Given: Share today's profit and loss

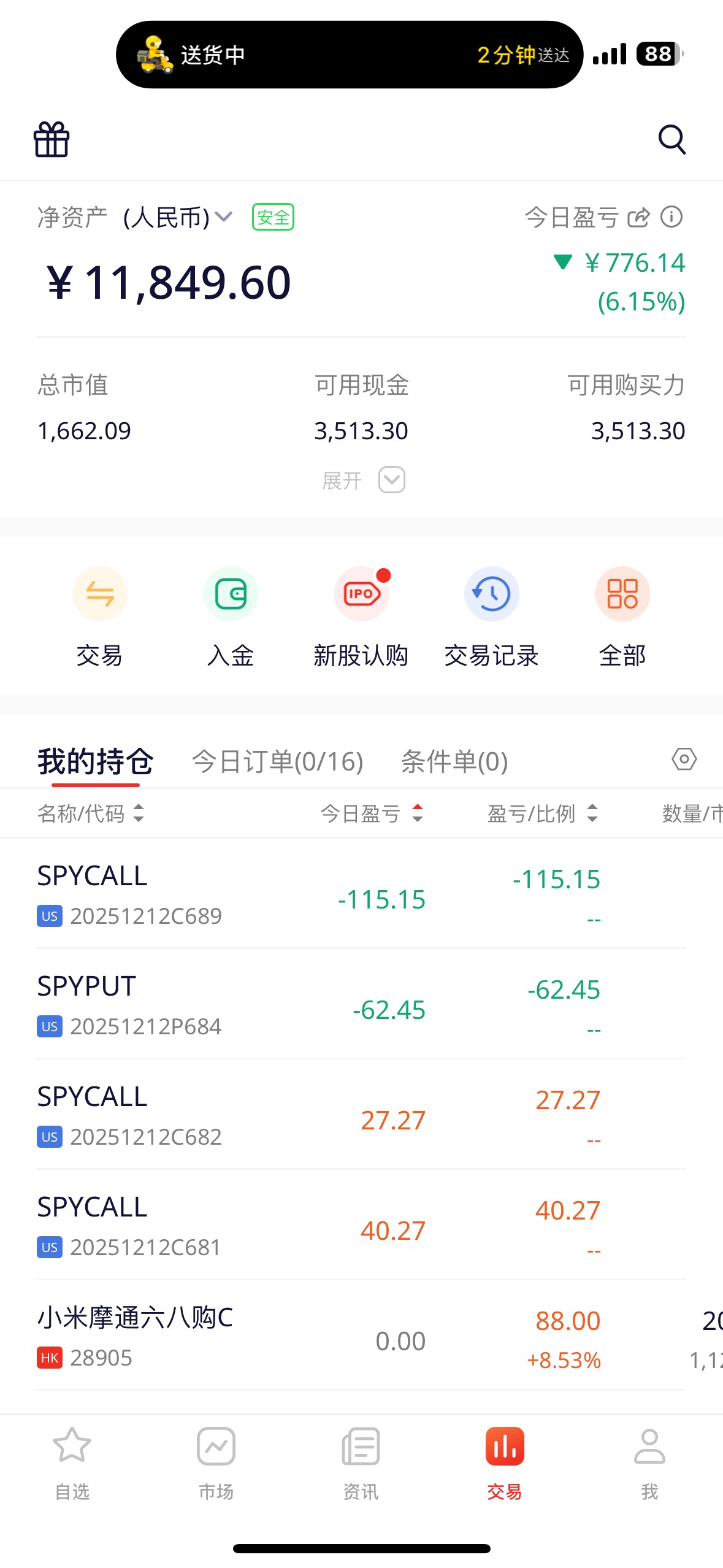Looking at the screenshot, I should pos(638,217).
